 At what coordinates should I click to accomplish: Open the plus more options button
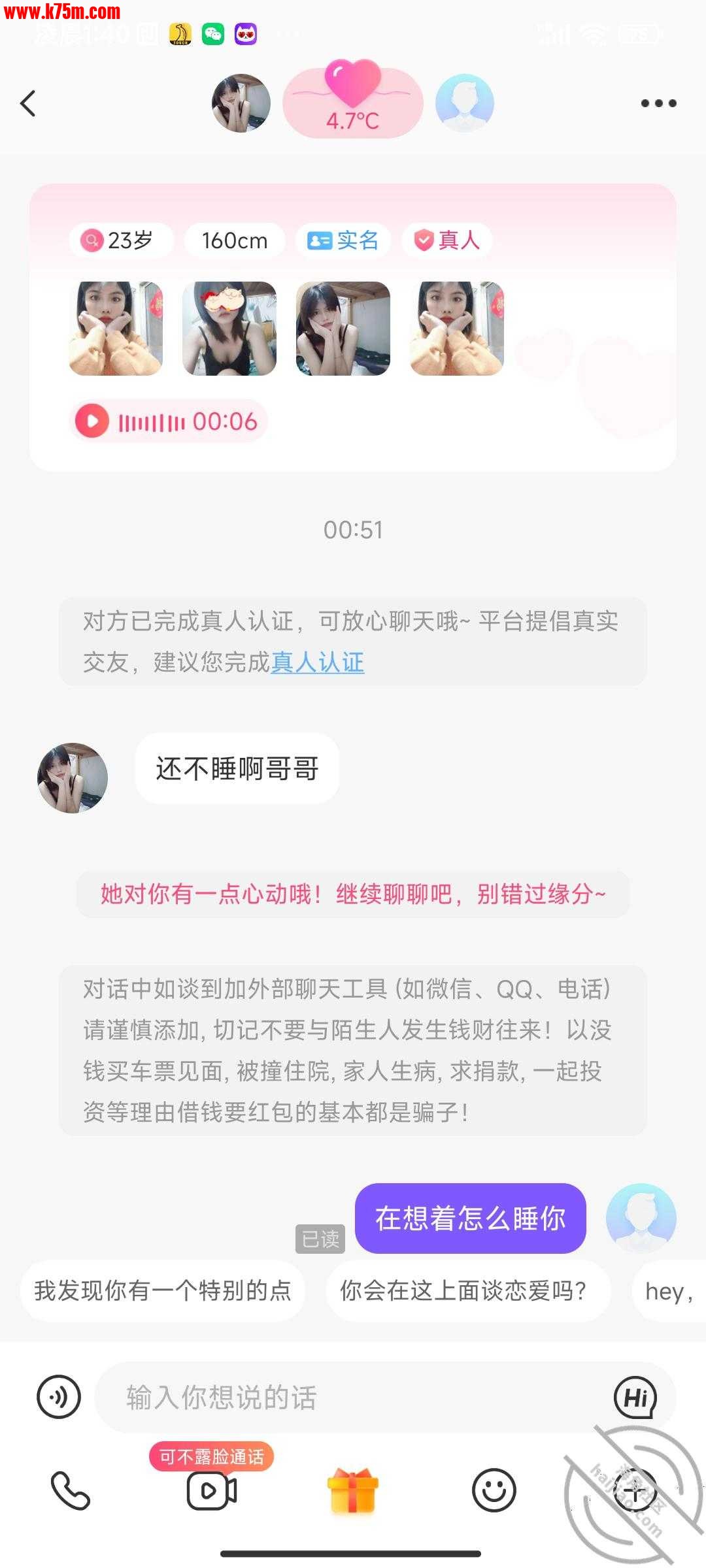(x=634, y=1491)
